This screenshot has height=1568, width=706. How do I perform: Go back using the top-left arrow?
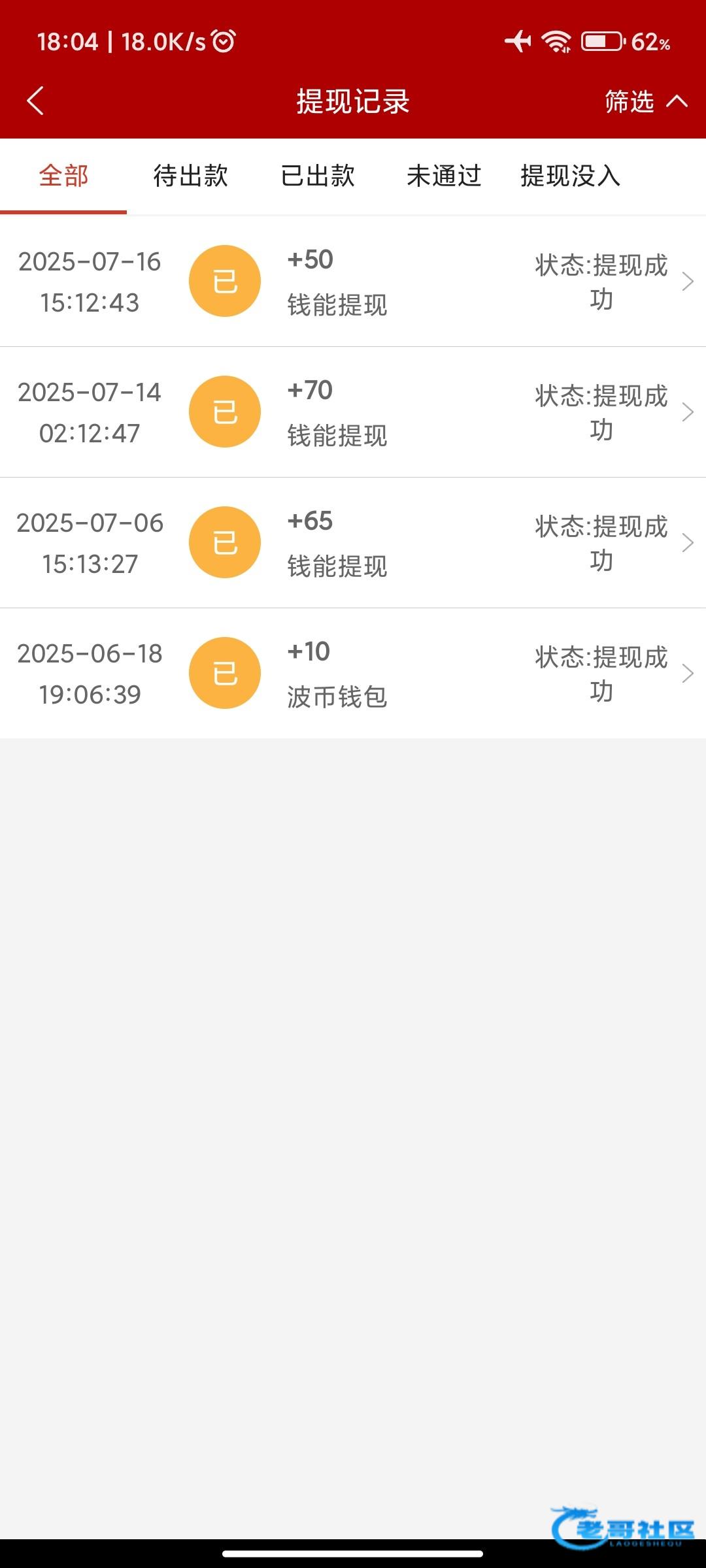click(x=35, y=101)
